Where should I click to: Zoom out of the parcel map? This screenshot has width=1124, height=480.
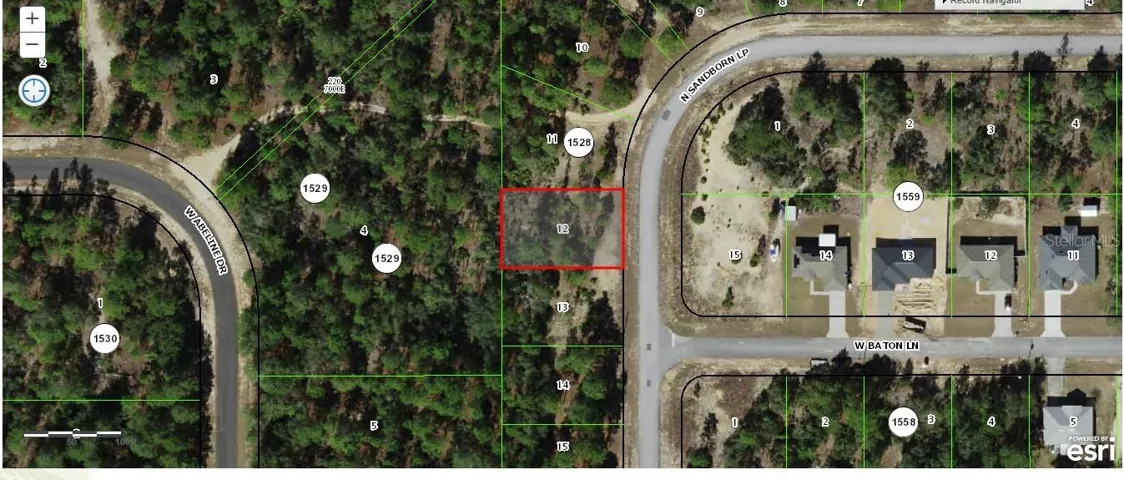click(x=33, y=45)
